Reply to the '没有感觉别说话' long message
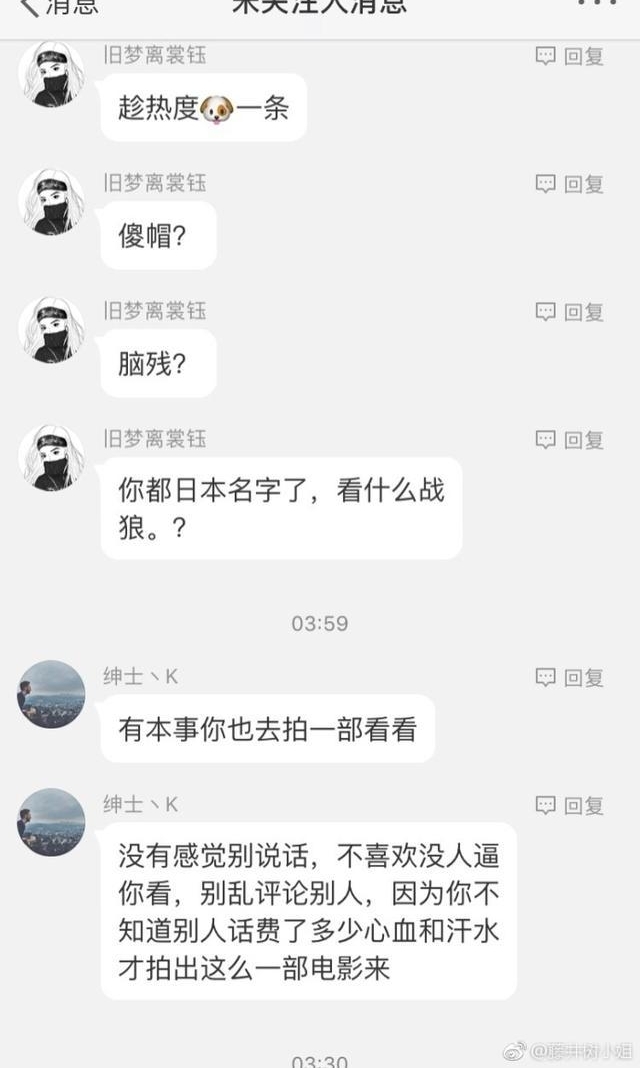640x1068 pixels. click(x=570, y=806)
